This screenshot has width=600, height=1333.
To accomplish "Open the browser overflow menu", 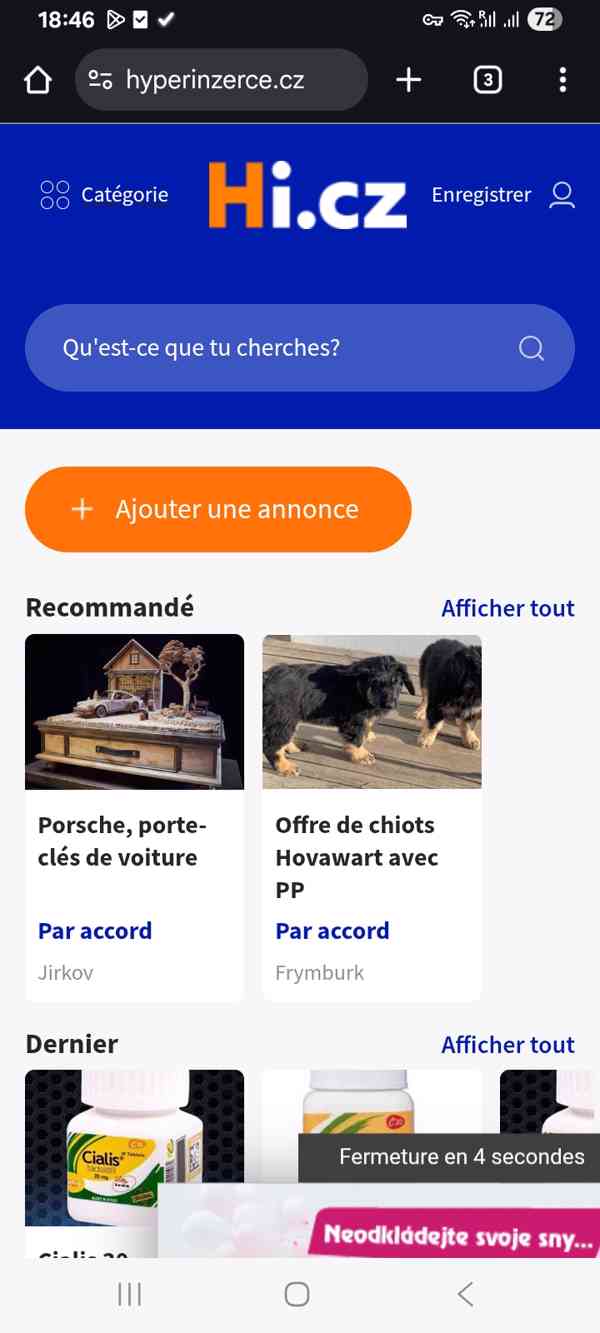I will pyautogui.click(x=563, y=80).
